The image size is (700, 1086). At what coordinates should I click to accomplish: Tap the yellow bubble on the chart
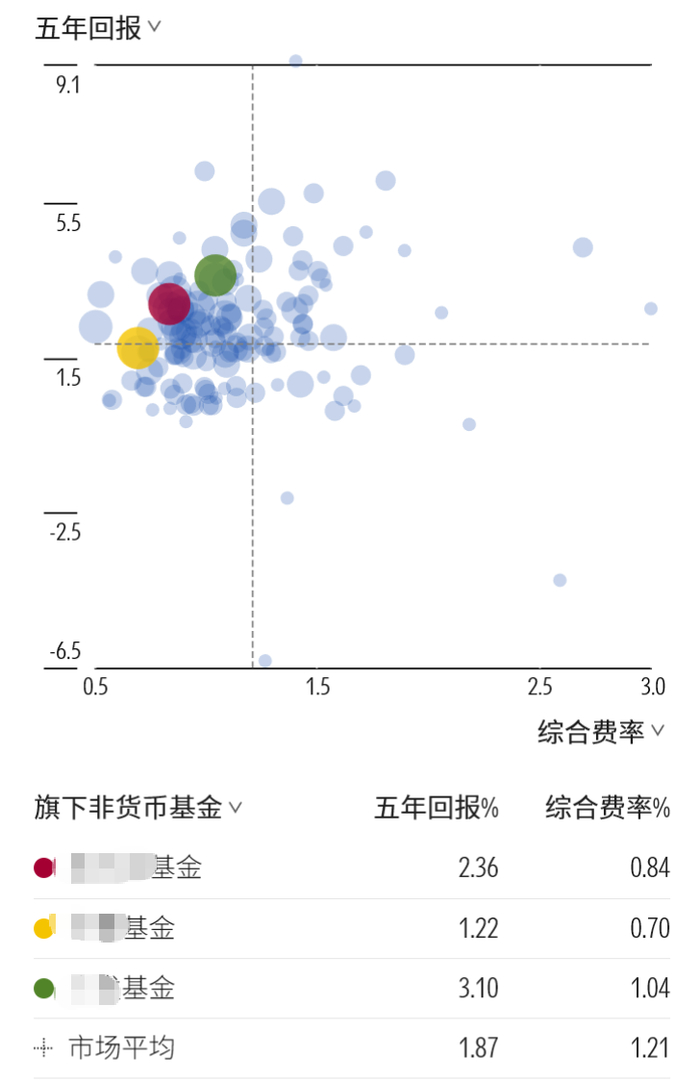[138, 348]
